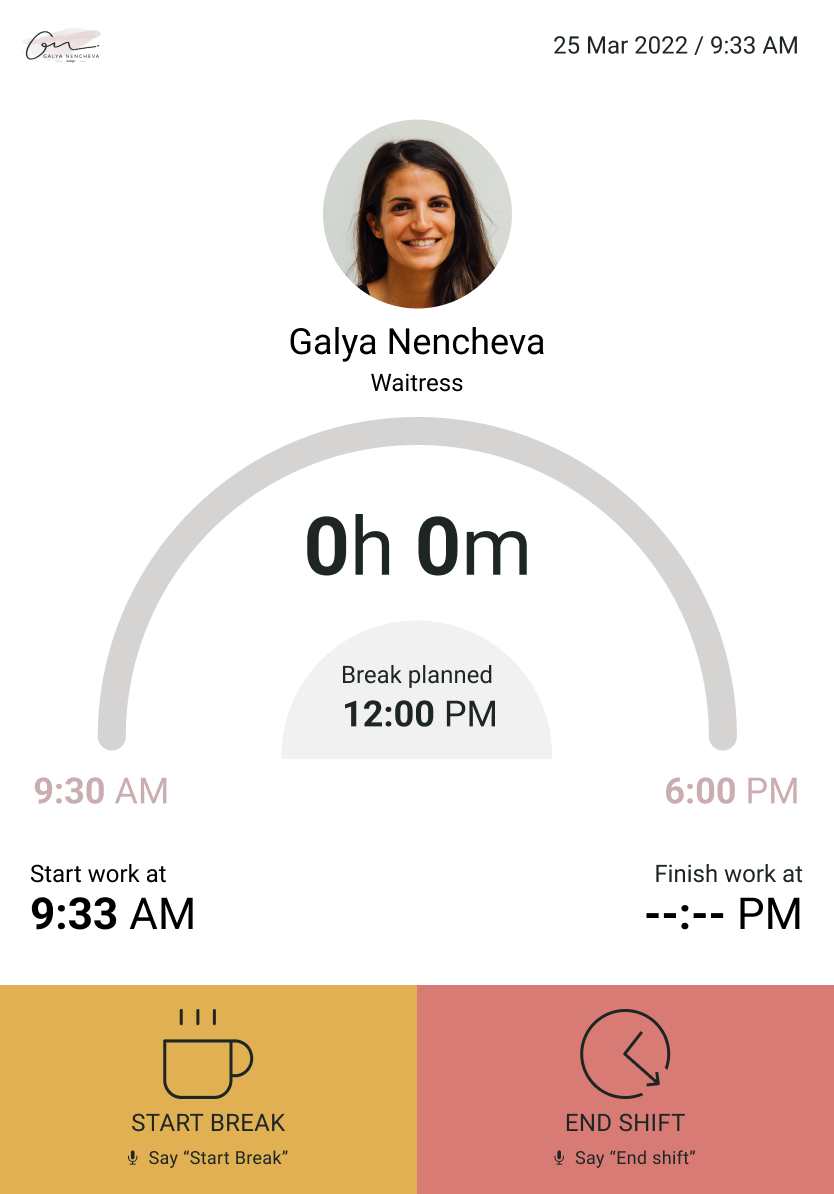
Task: Click the microphone icon next to Say End shift
Action: coord(558,1159)
